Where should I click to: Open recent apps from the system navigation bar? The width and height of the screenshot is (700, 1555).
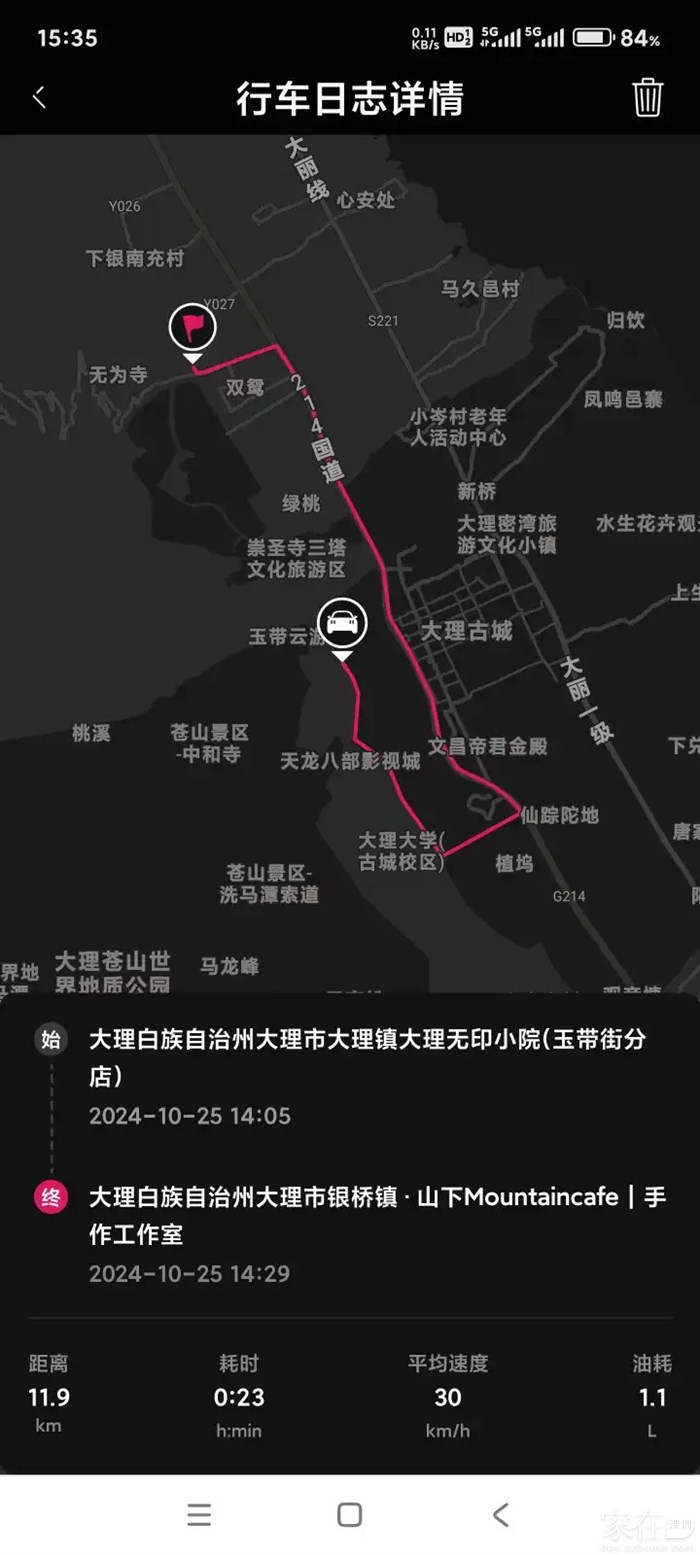tap(199, 1514)
